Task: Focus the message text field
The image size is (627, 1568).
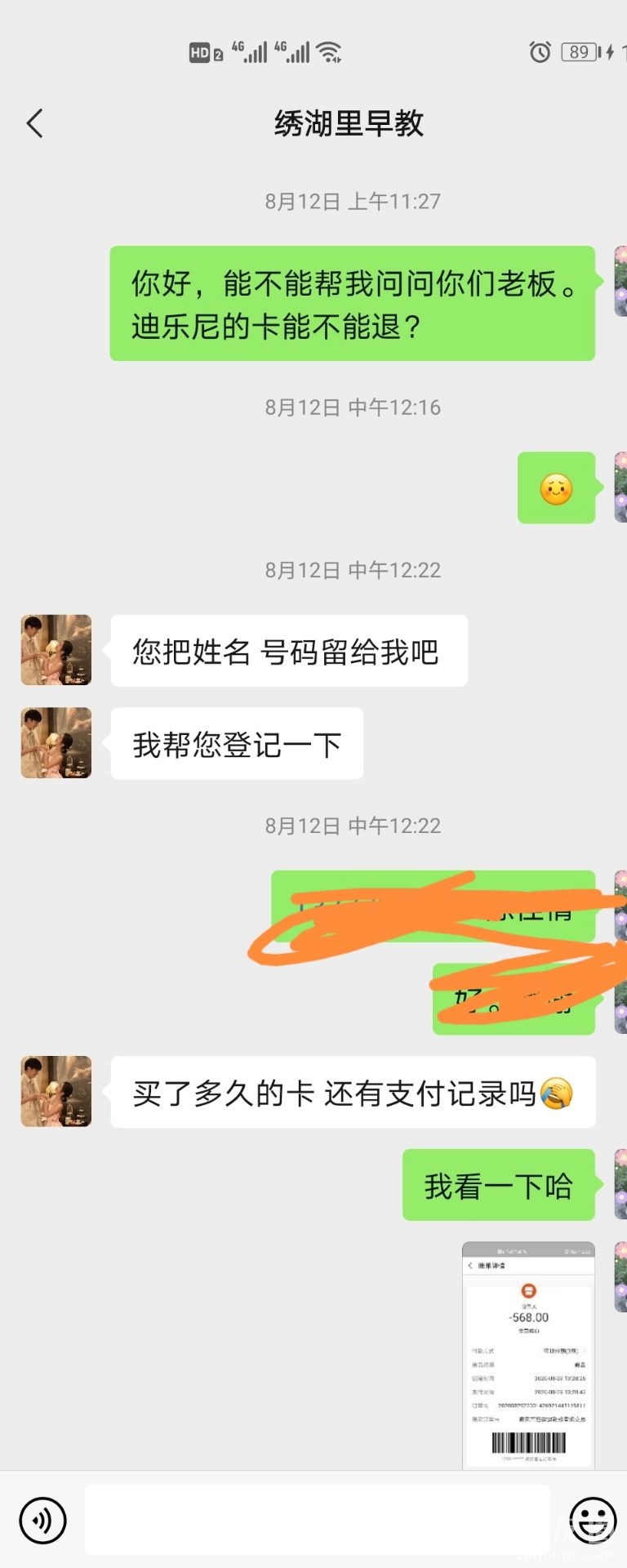Action: click(317, 1520)
